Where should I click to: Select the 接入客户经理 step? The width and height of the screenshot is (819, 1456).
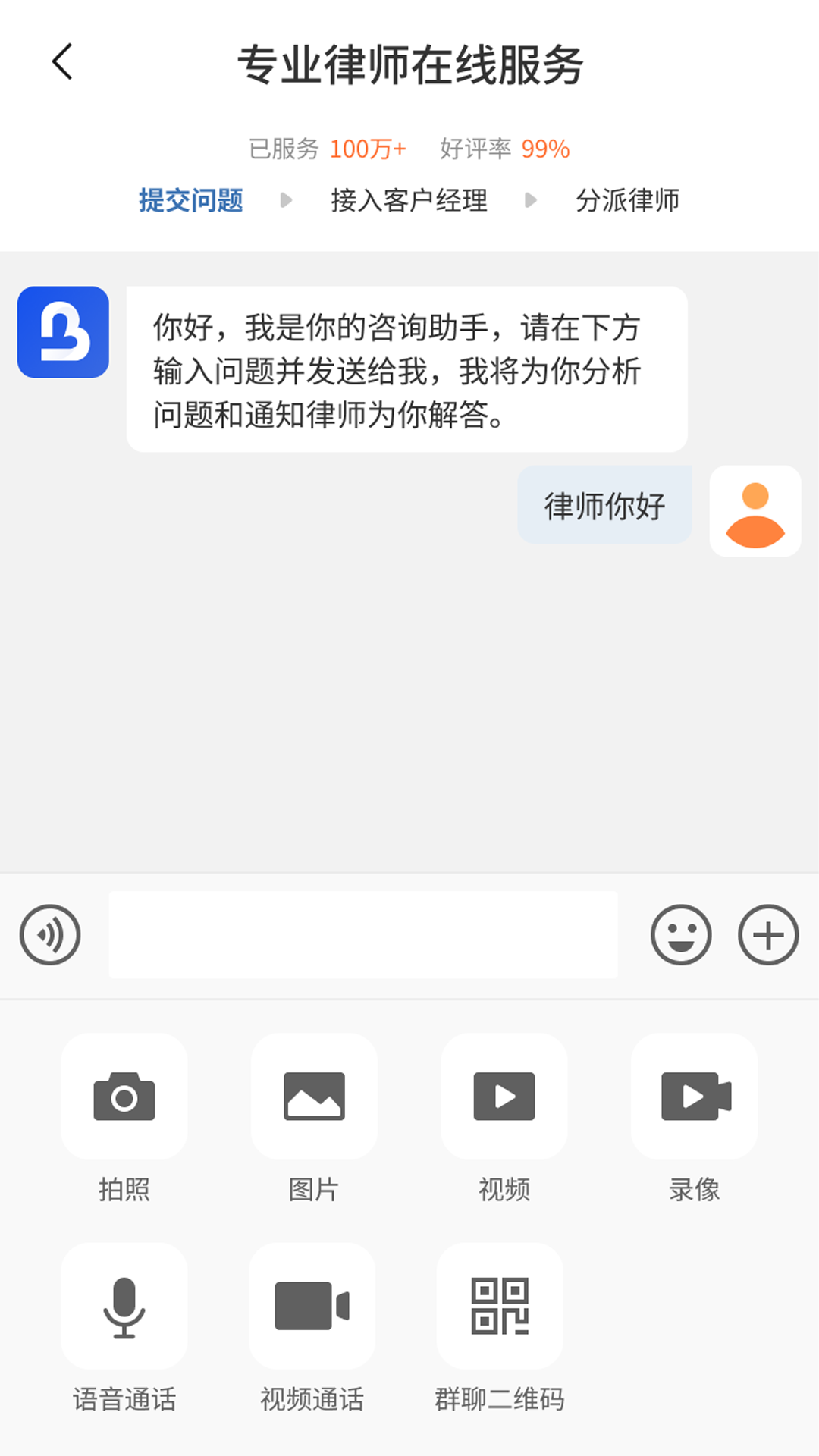coord(410,200)
